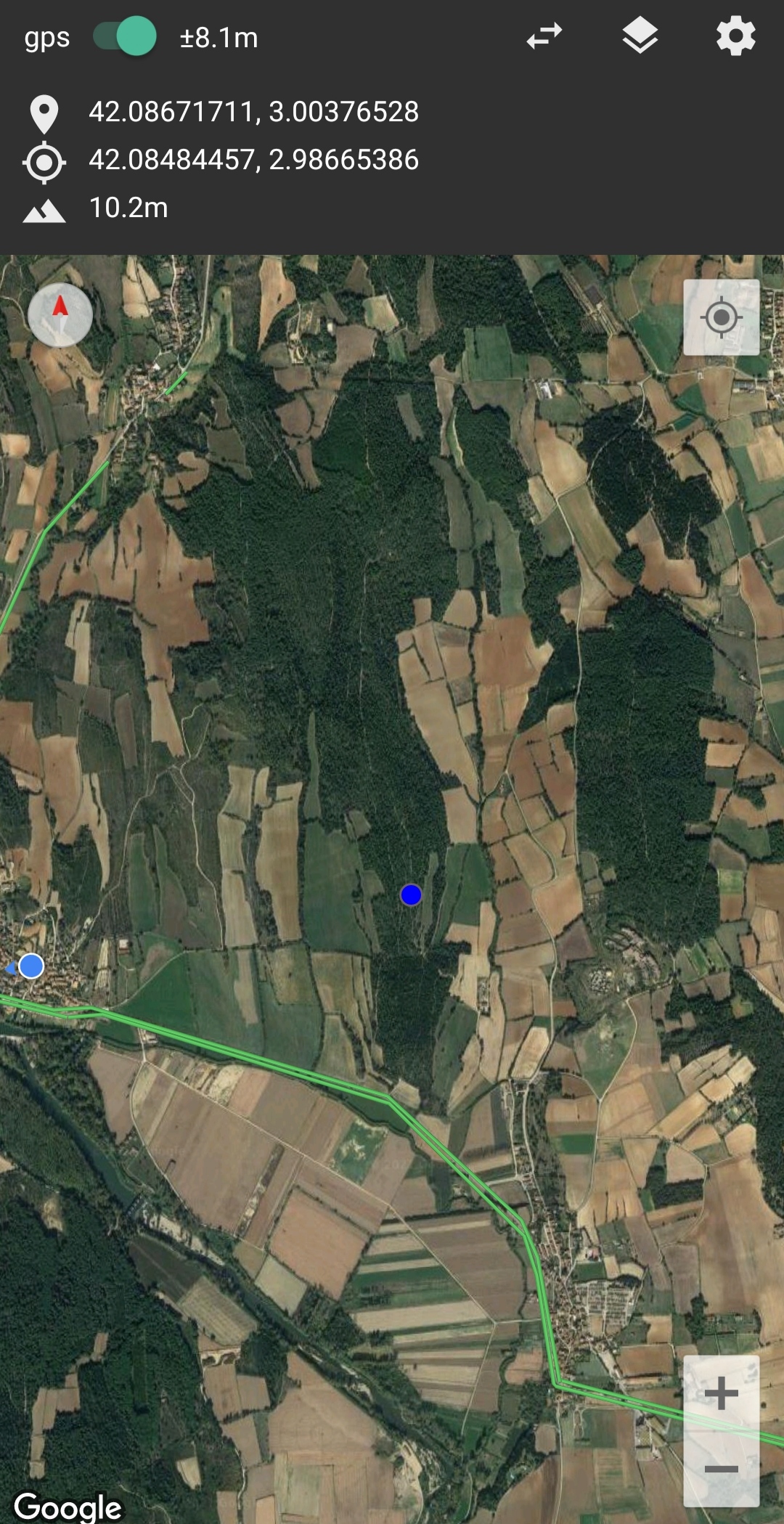
Task: Open the settings gear
Action: 736,36
